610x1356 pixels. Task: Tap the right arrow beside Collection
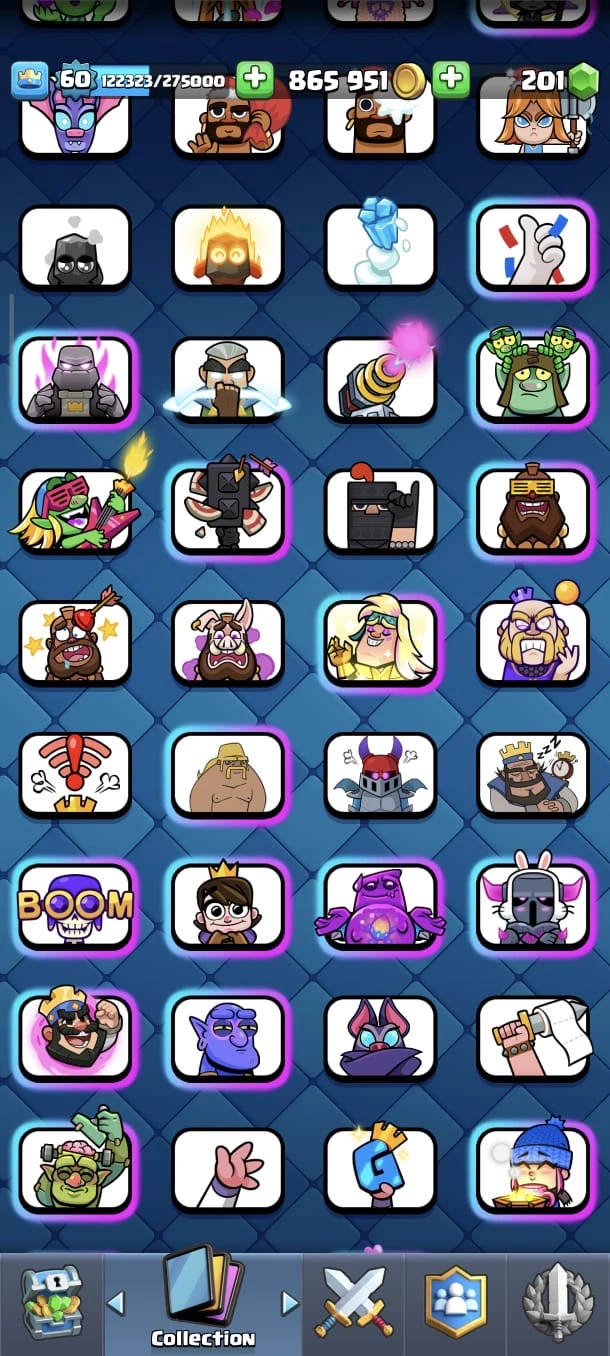(290, 1303)
